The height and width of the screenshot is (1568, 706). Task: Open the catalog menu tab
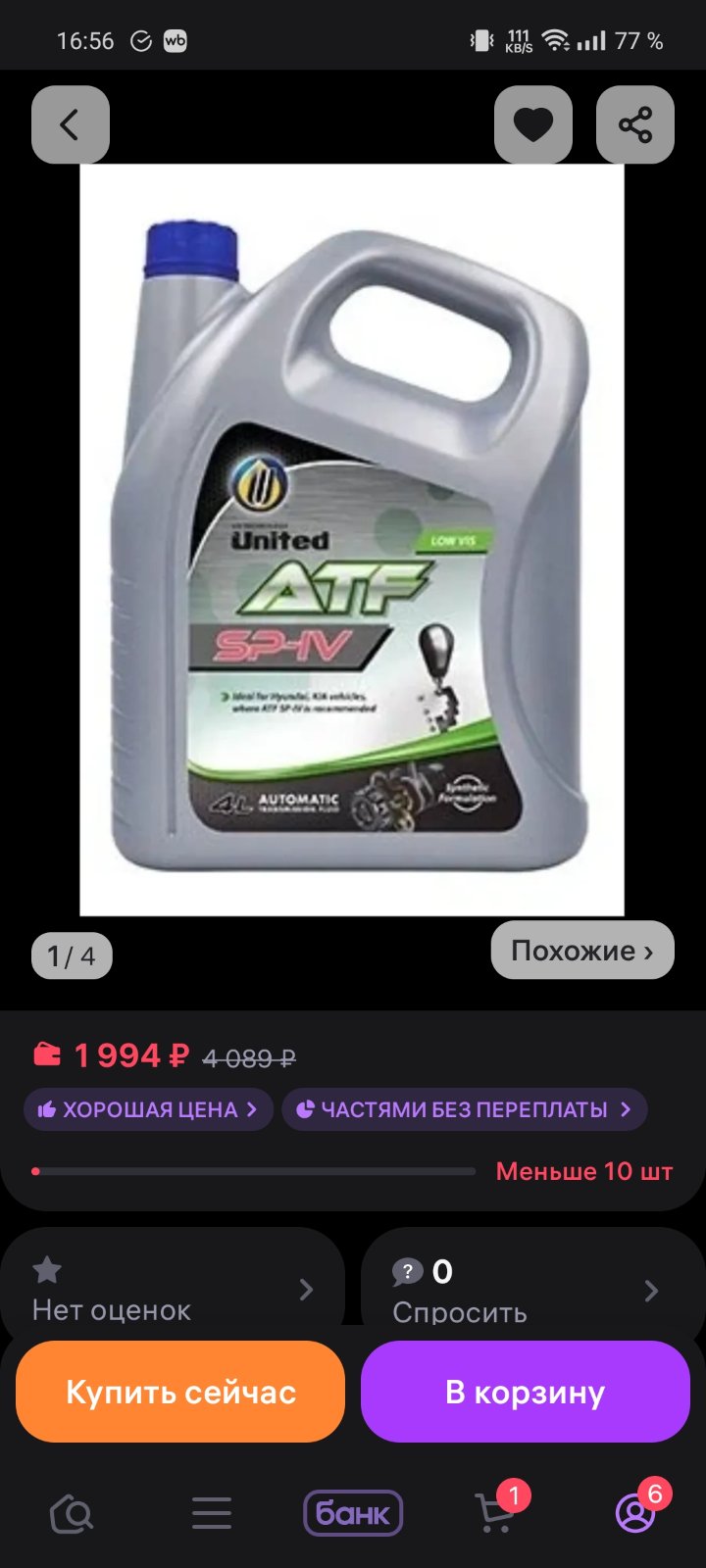point(212,1514)
